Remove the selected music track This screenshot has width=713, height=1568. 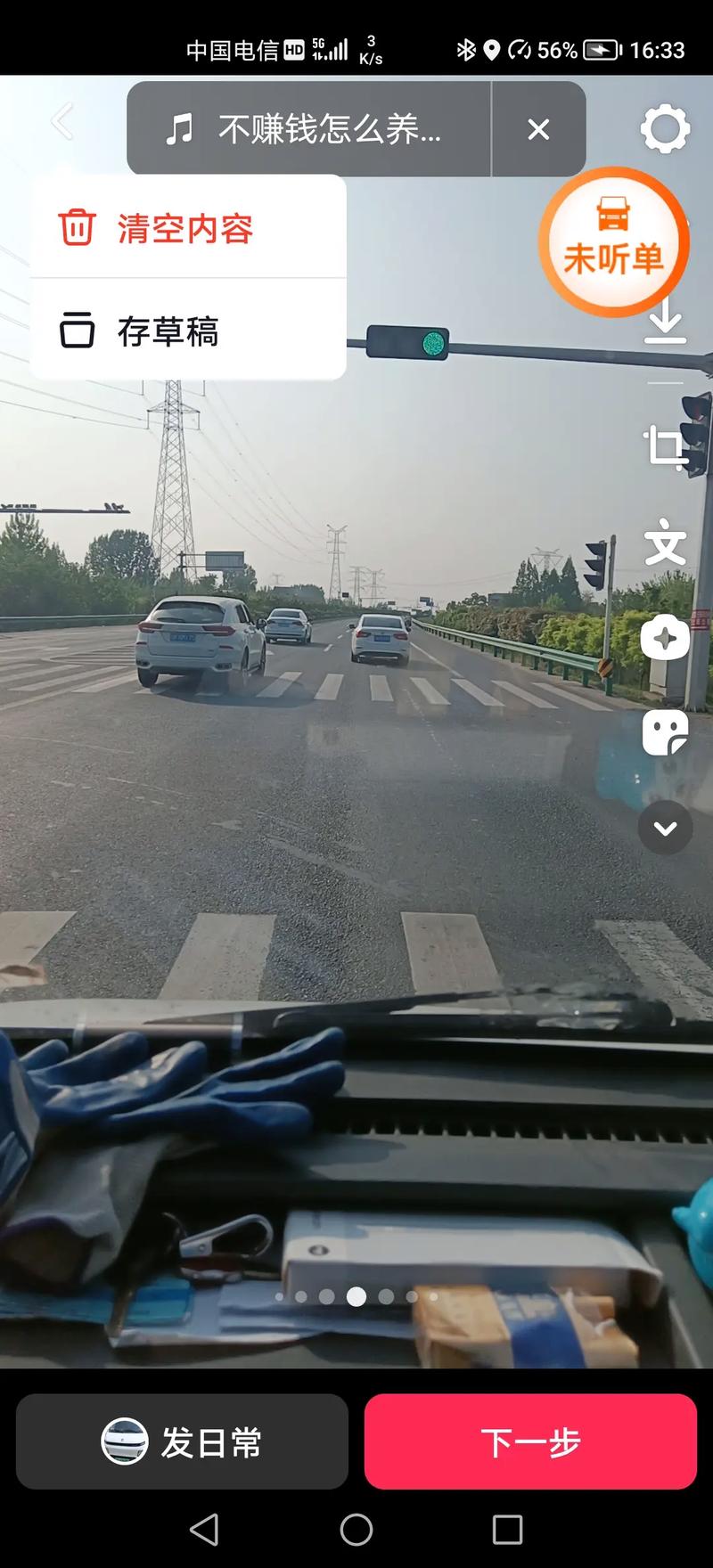pyautogui.click(x=538, y=130)
